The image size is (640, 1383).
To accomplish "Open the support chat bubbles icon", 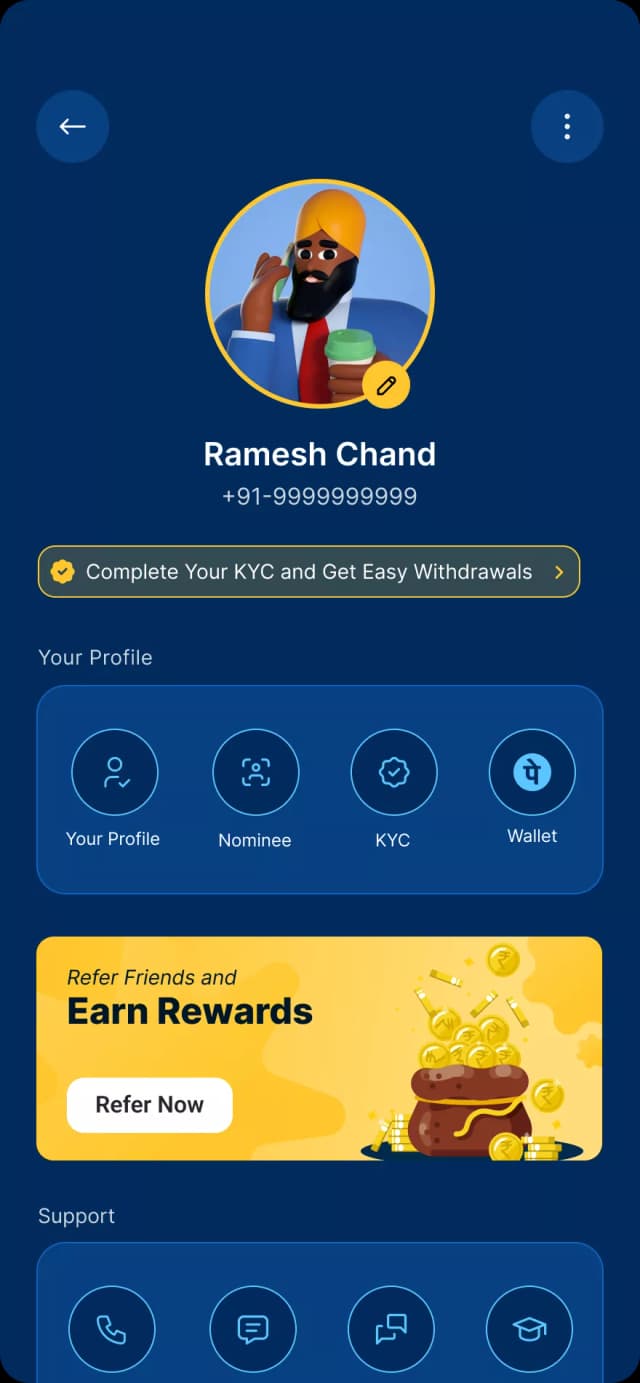I will (x=391, y=1329).
